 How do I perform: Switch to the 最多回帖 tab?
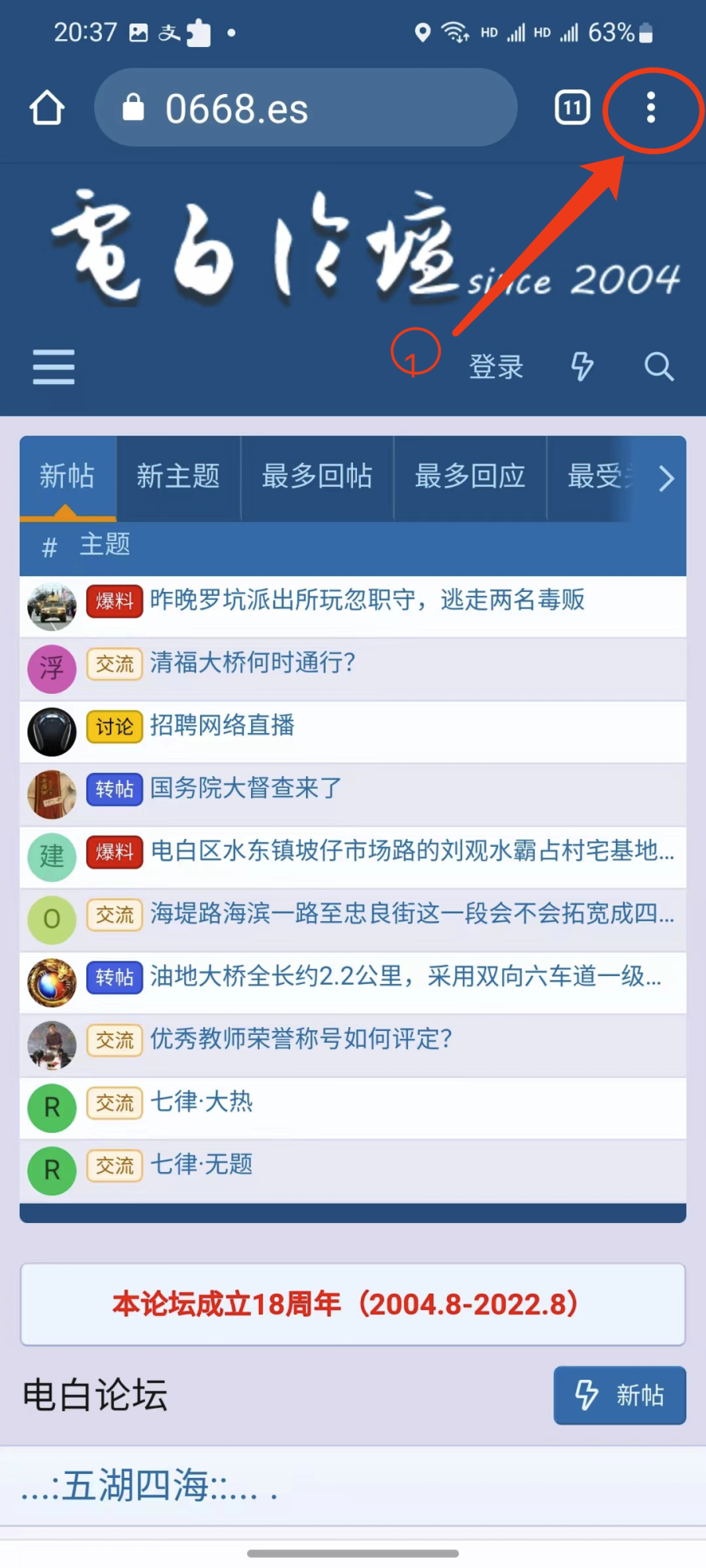(x=317, y=477)
